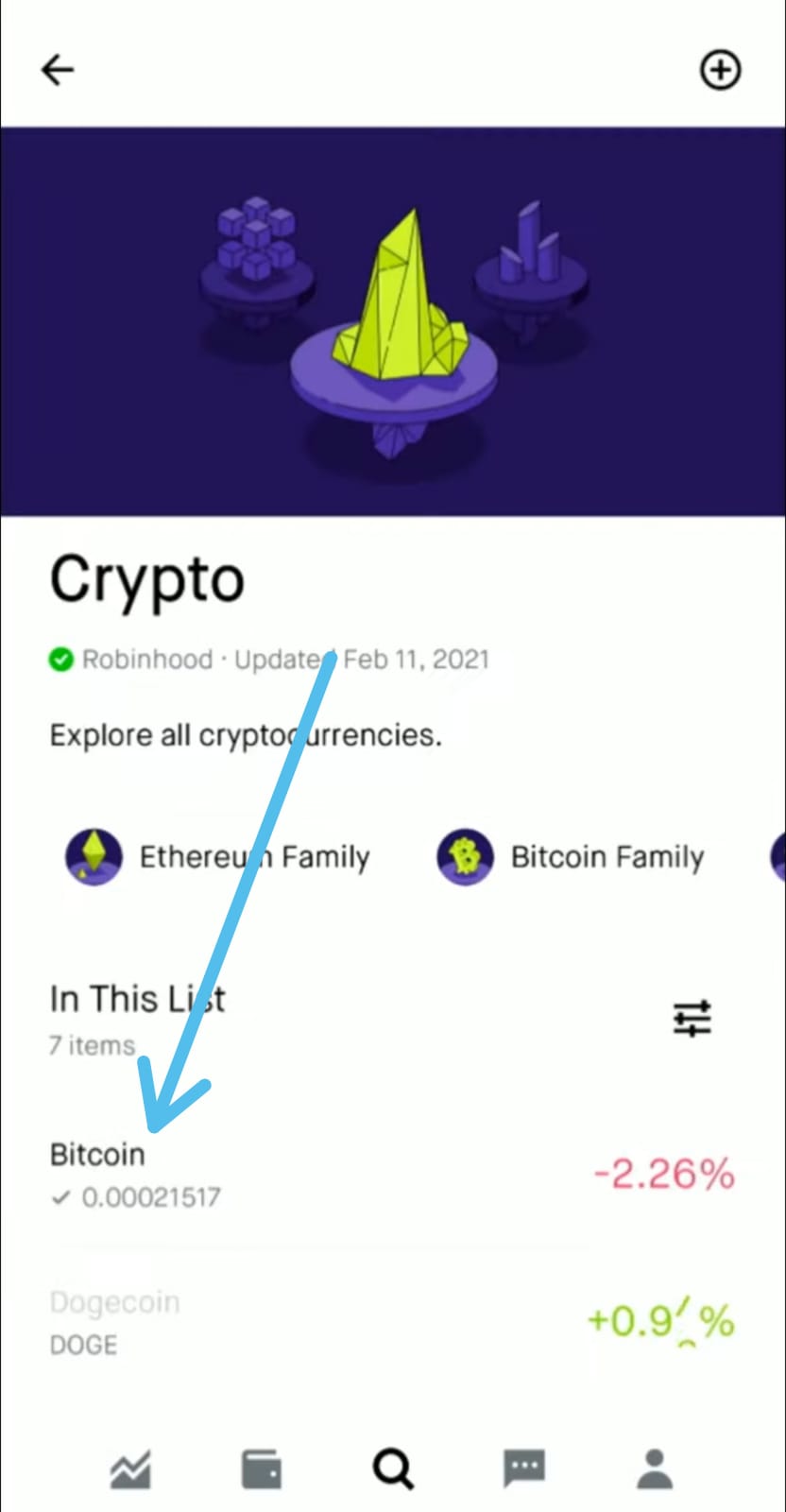Open the Bitcoin row
Screen dimensions: 786x1512
coord(393,1175)
